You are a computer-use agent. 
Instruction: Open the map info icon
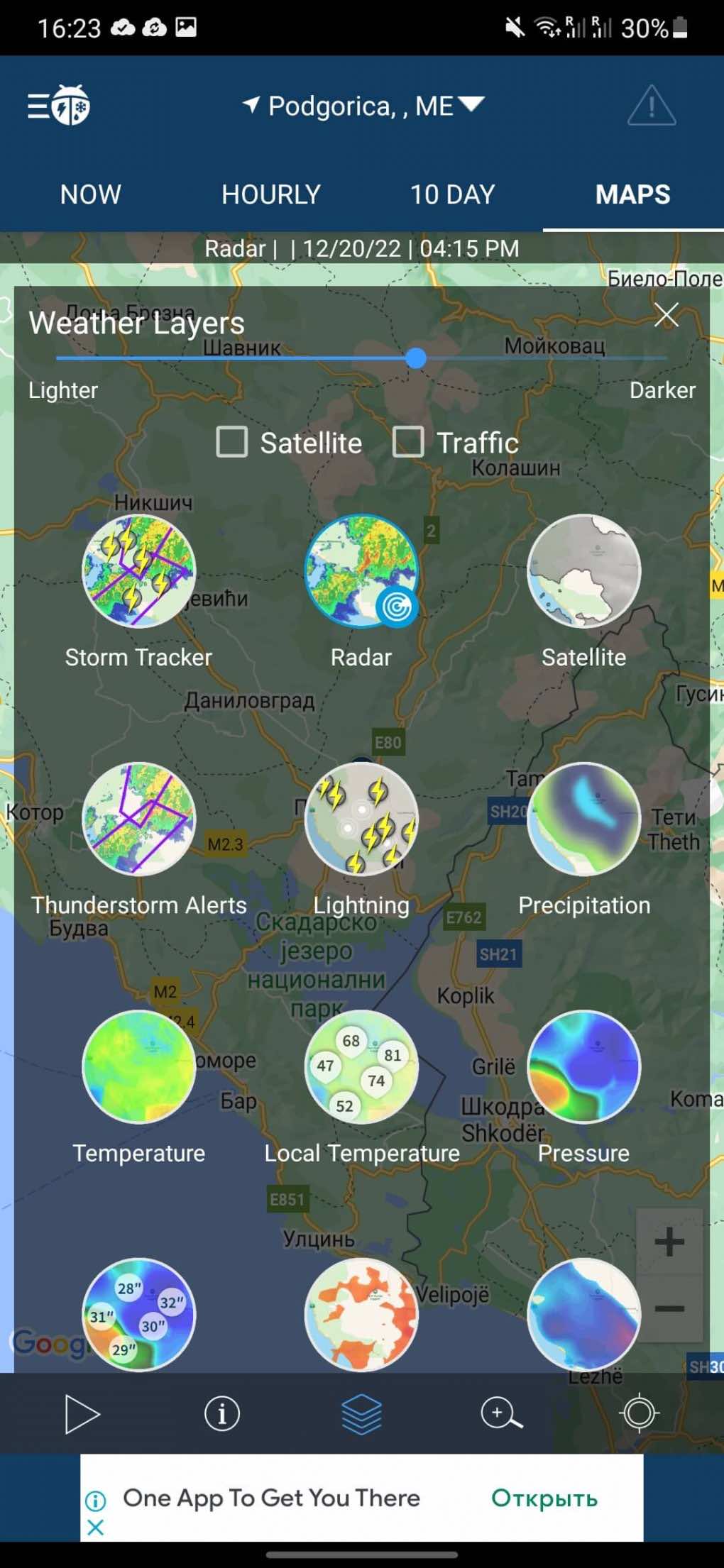[x=222, y=1414]
